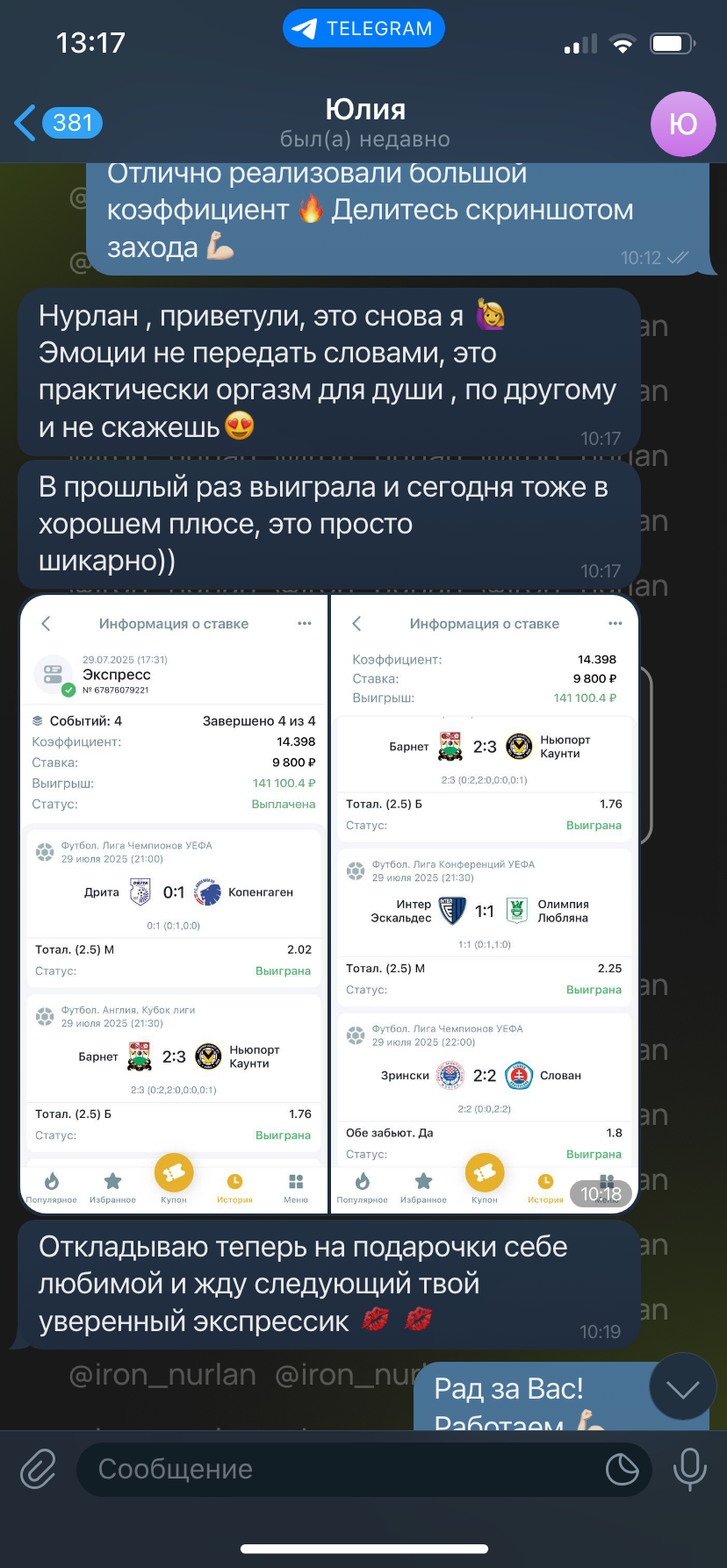Image resolution: width=727 pixels, height=1568 pixels.
Task: Open the sticker panel in message field
Action: click(x=622, y=1469)
